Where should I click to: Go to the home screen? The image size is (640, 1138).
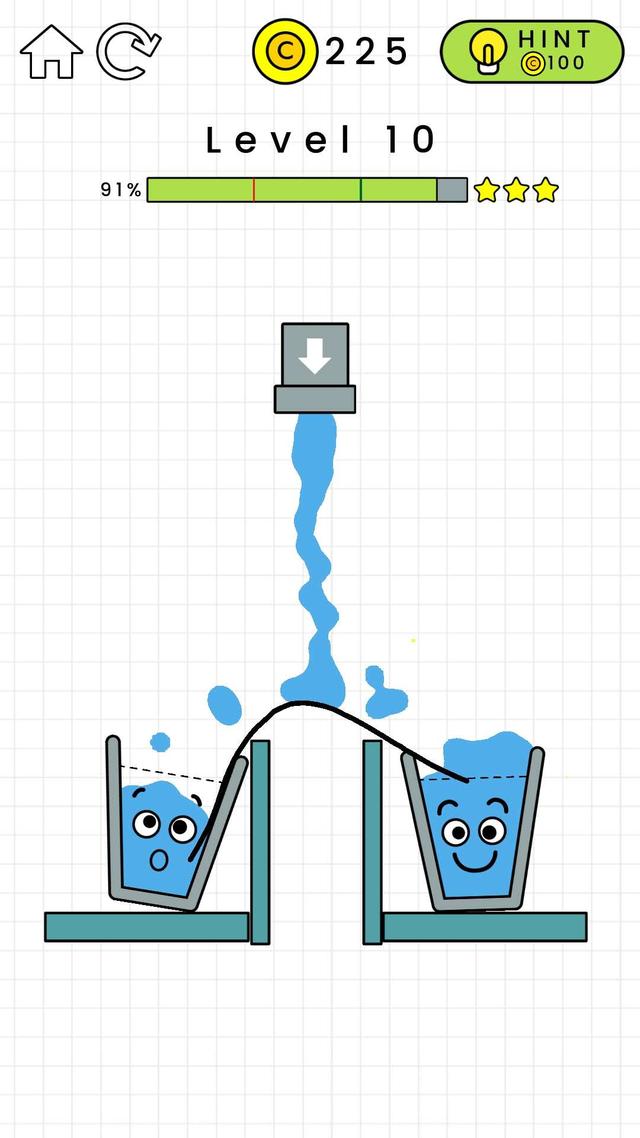pyautogui.click(x=51, y=51)
